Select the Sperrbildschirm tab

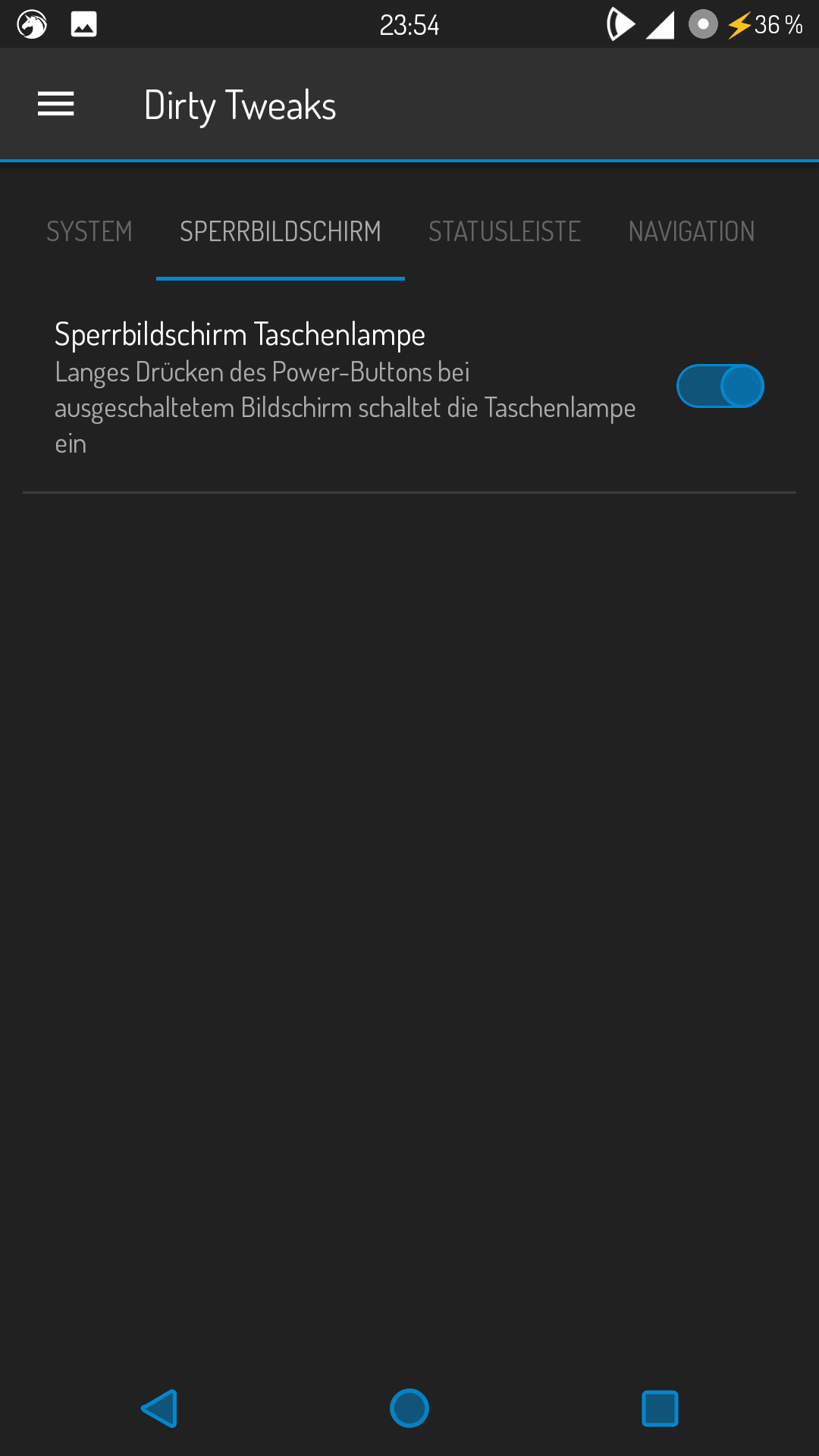[x=280, y=231]
